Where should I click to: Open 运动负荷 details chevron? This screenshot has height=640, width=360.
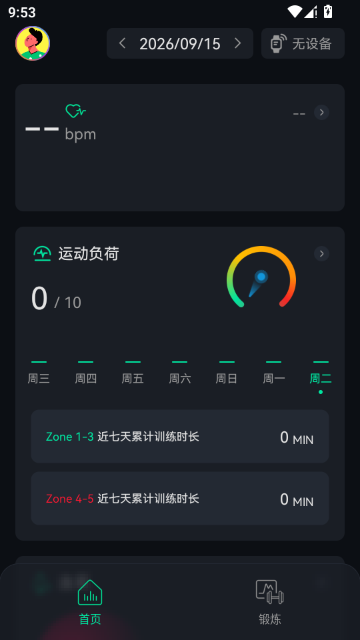coord(322,254)
